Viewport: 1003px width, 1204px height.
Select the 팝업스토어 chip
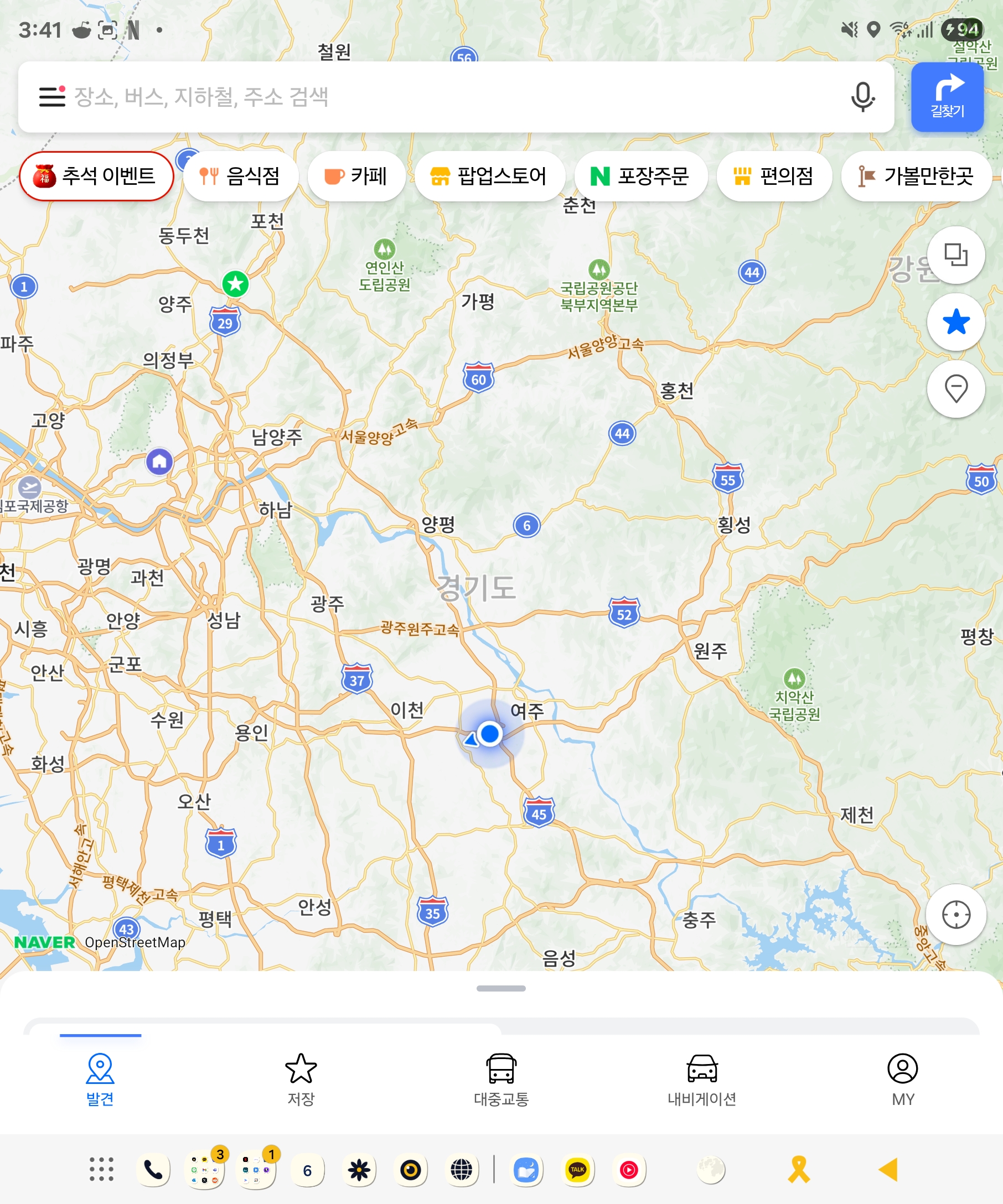tap(489, 176)
